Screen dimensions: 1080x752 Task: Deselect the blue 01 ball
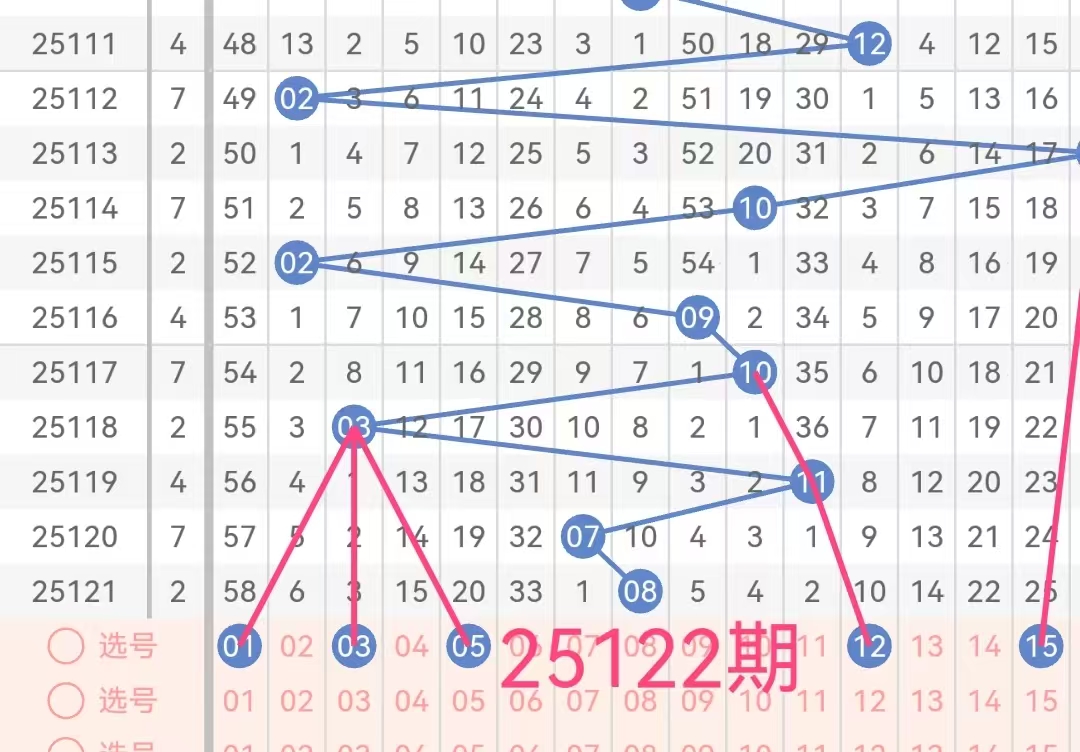pos(239,647)
